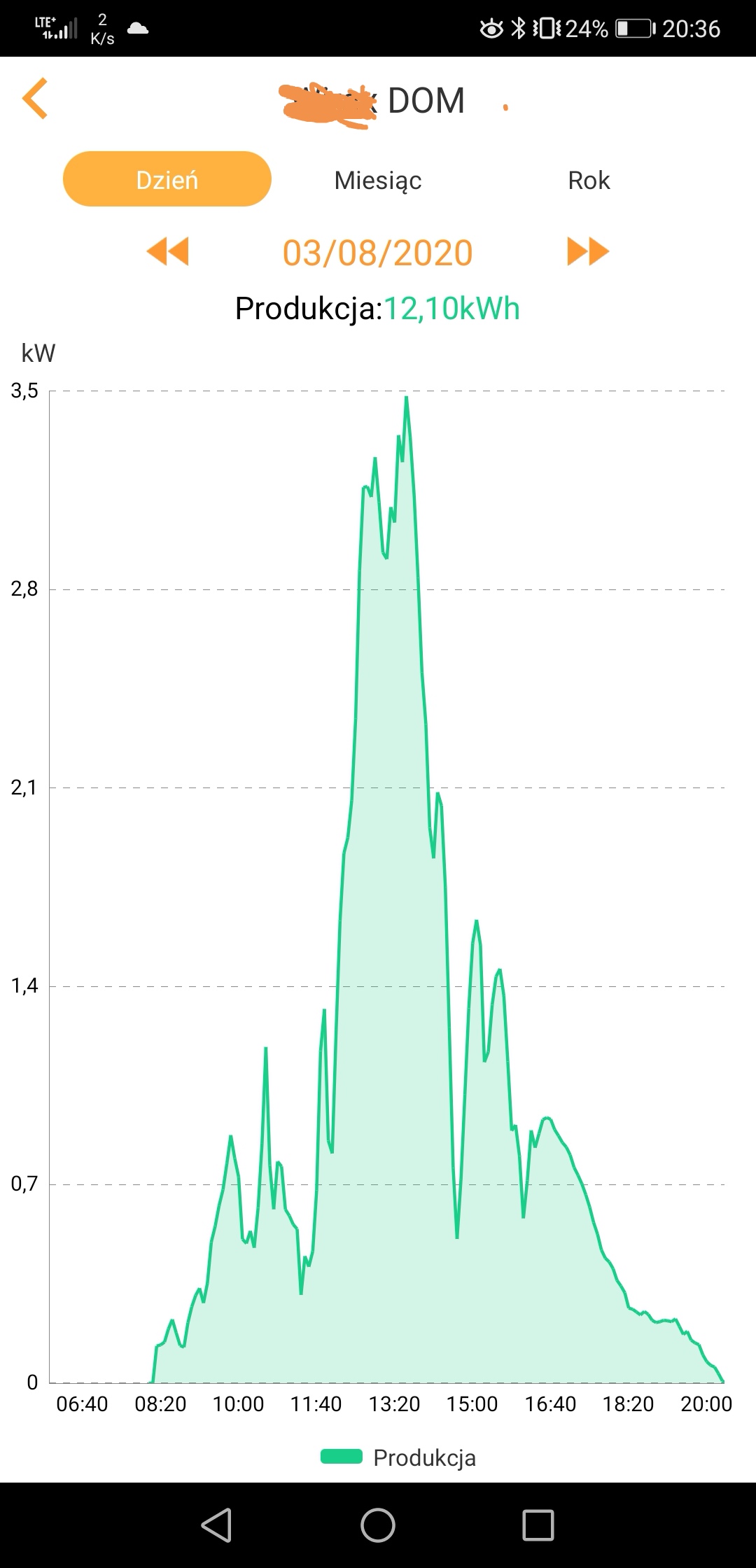The image size is (756, 1568).
Task: Open the date picker at 03/08/2020
Action: (x=377, y=253)
